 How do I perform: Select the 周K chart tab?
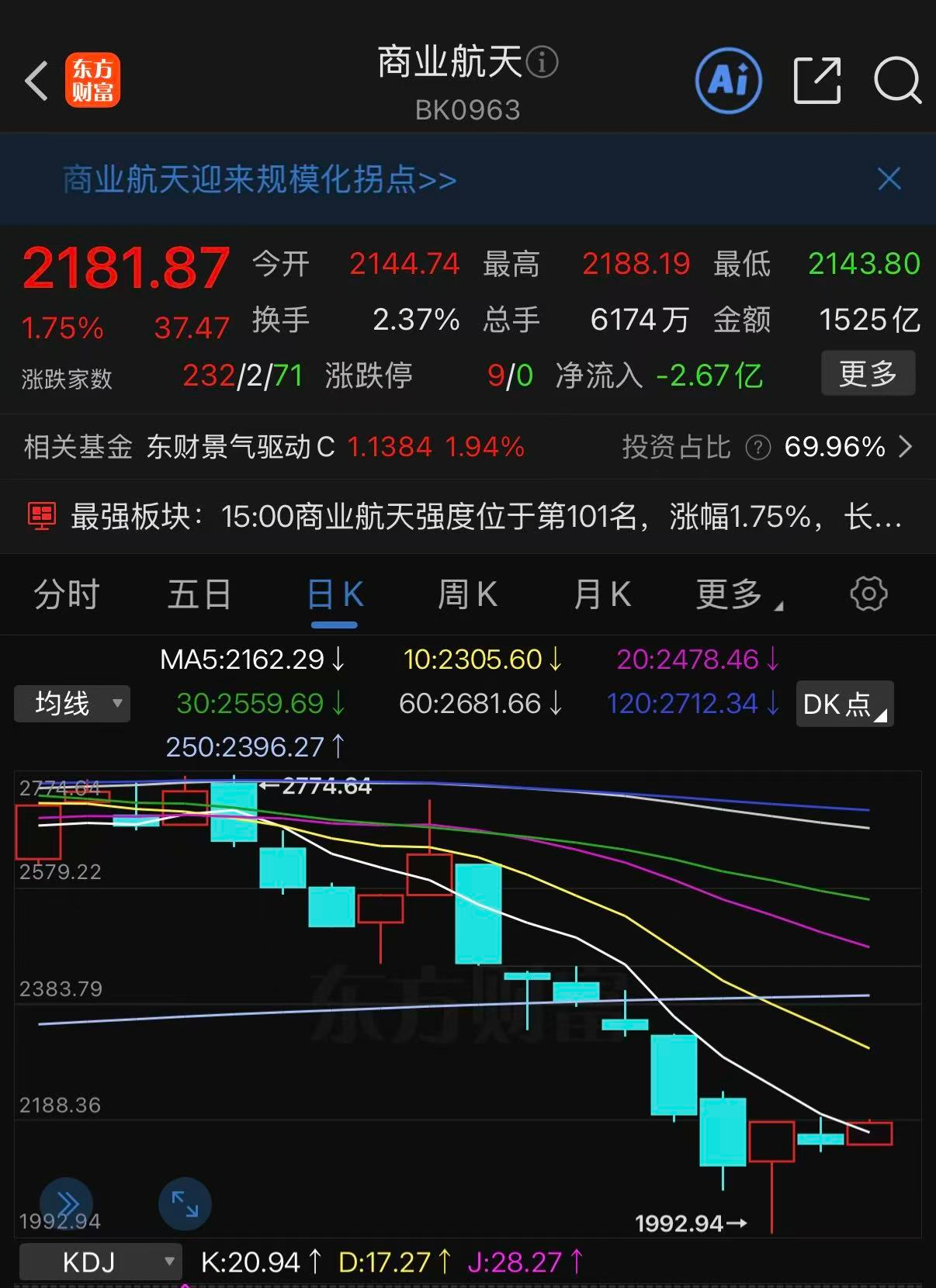467,594
